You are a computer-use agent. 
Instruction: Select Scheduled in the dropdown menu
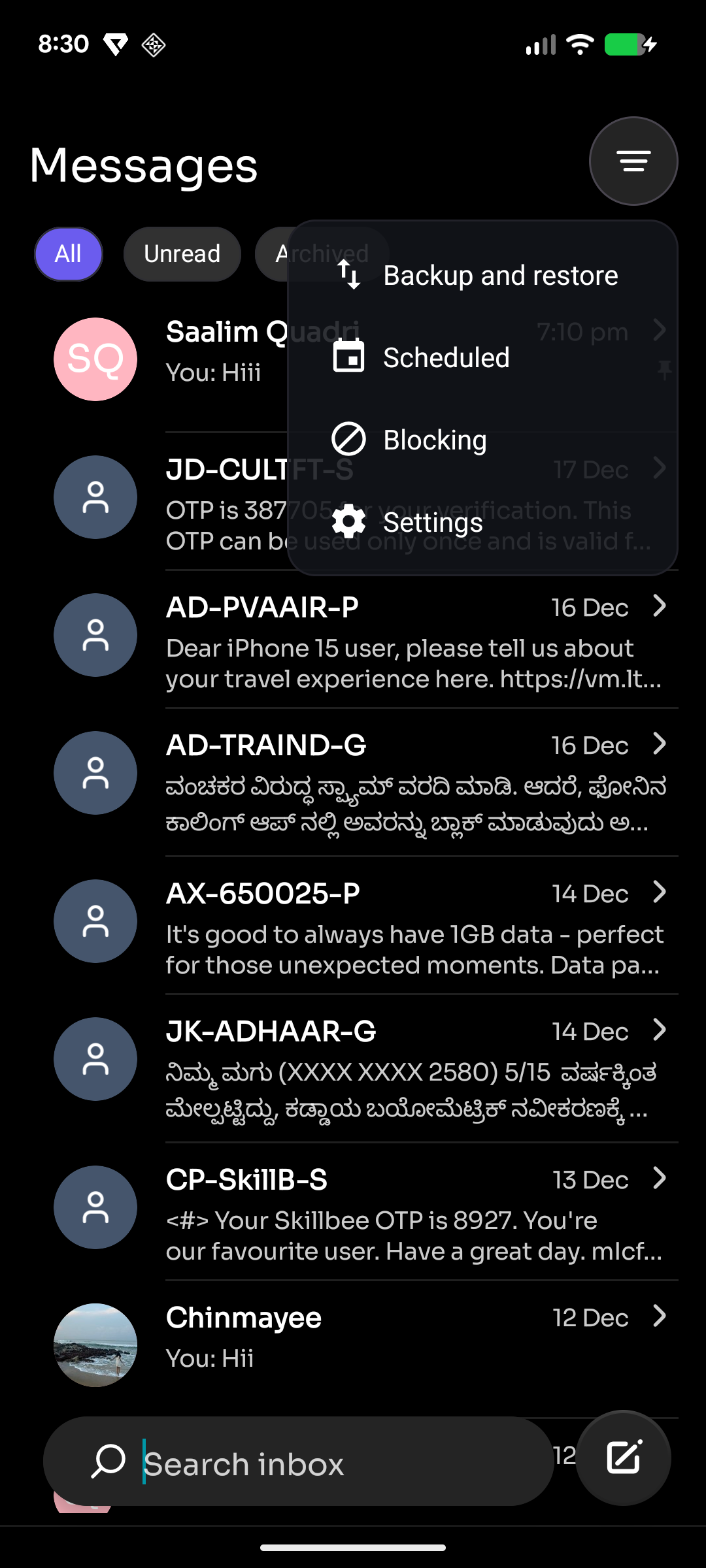pyautogui.click(x=482, y=358)
